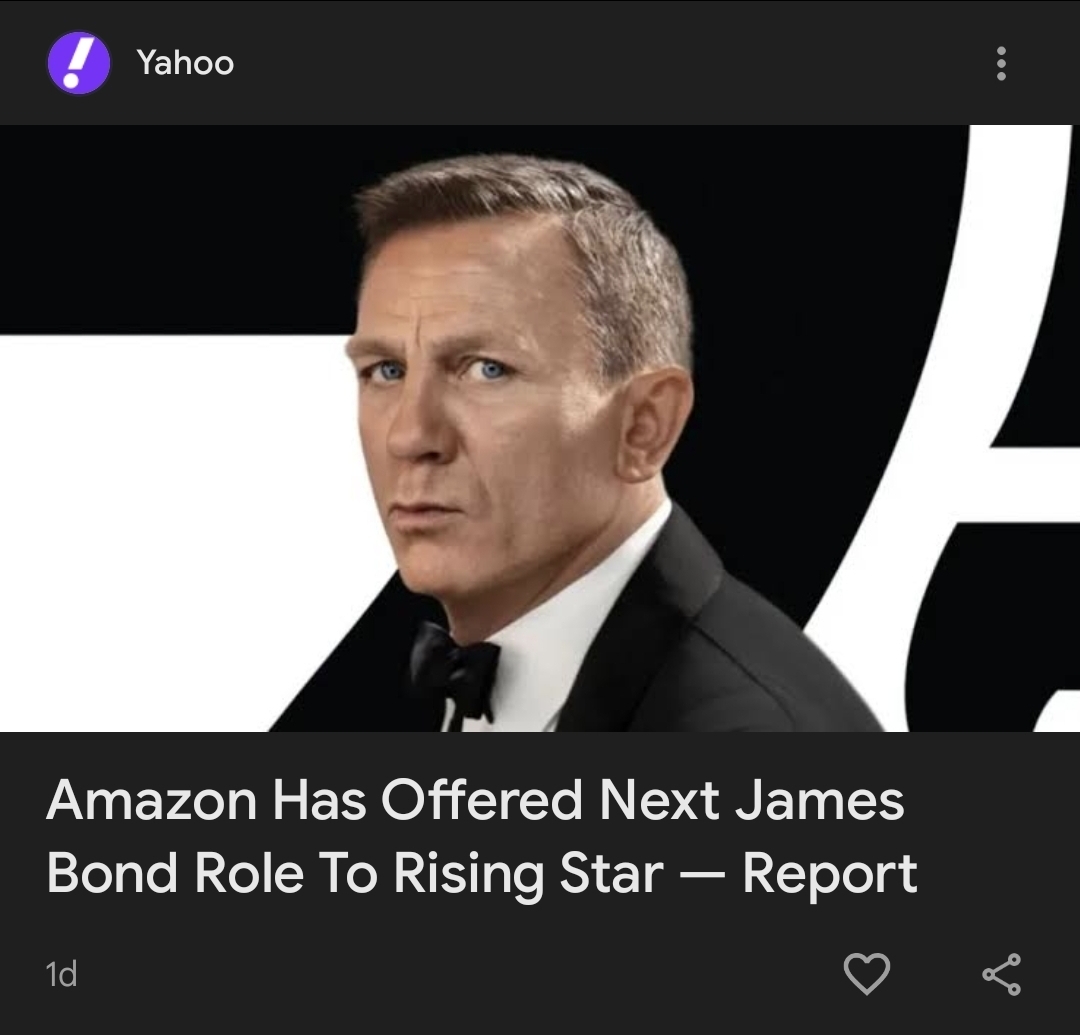
Task: Open the overflow menu on Yahoo card
Action: (1000, 64)
